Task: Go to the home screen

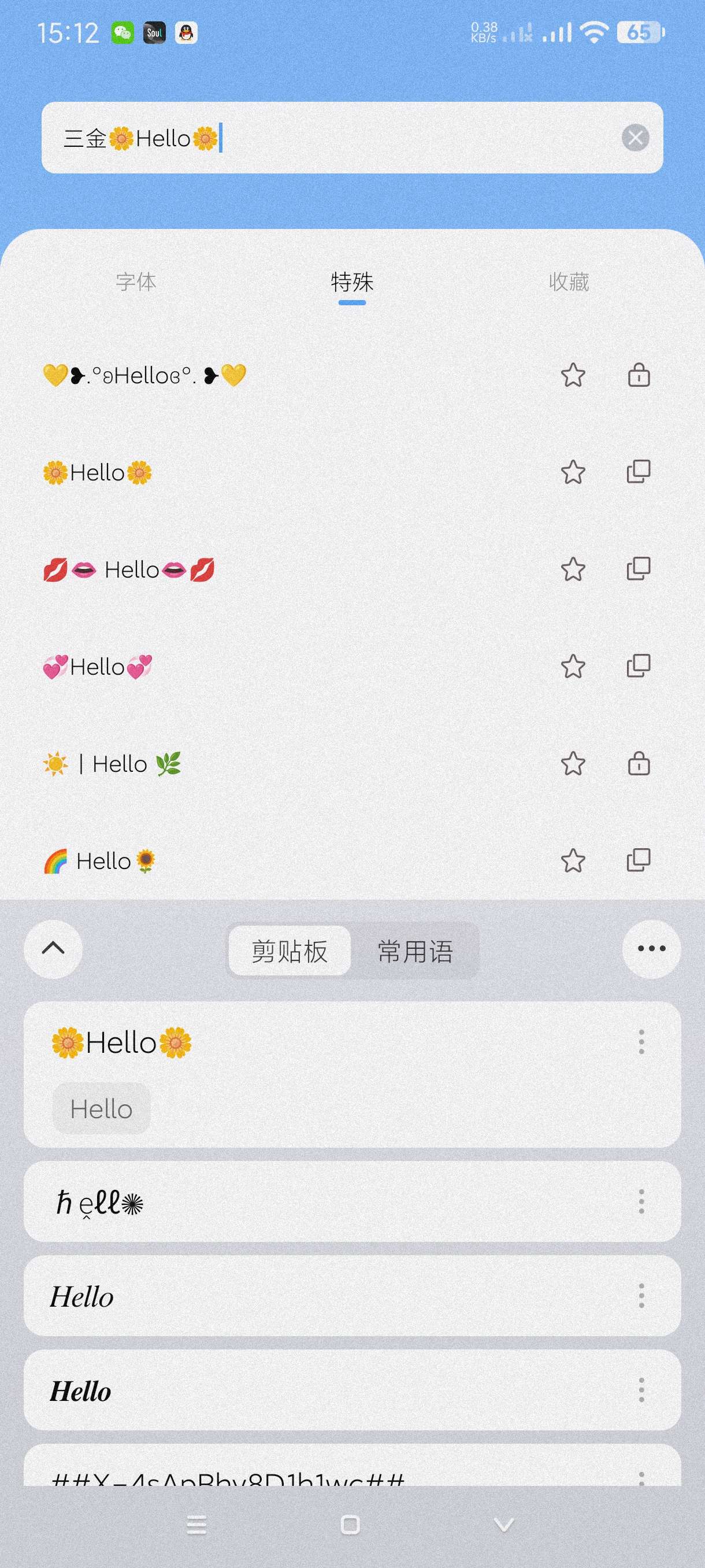Action: pos(350,1525)
